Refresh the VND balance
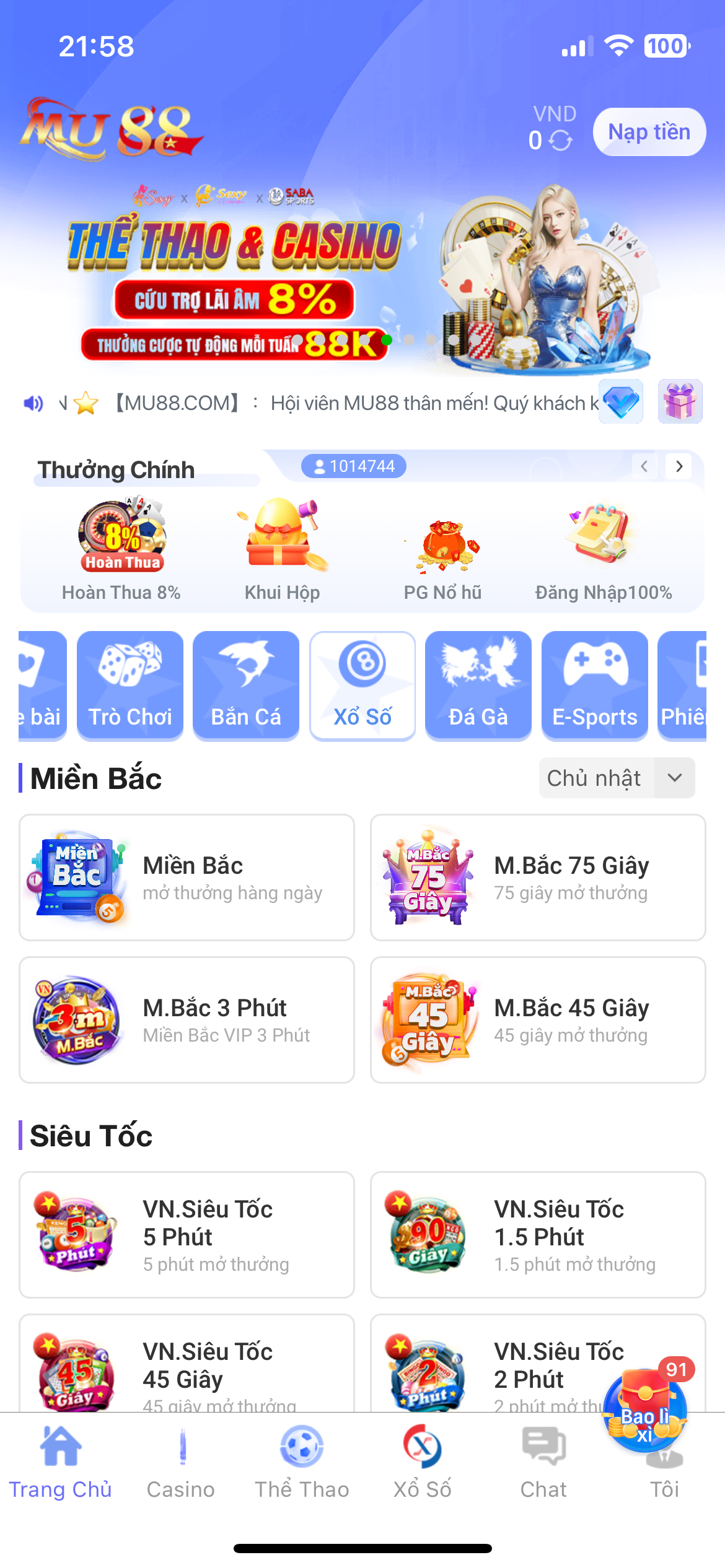The height and width of the screenshot is (1568, 725). tap(561, 141)
